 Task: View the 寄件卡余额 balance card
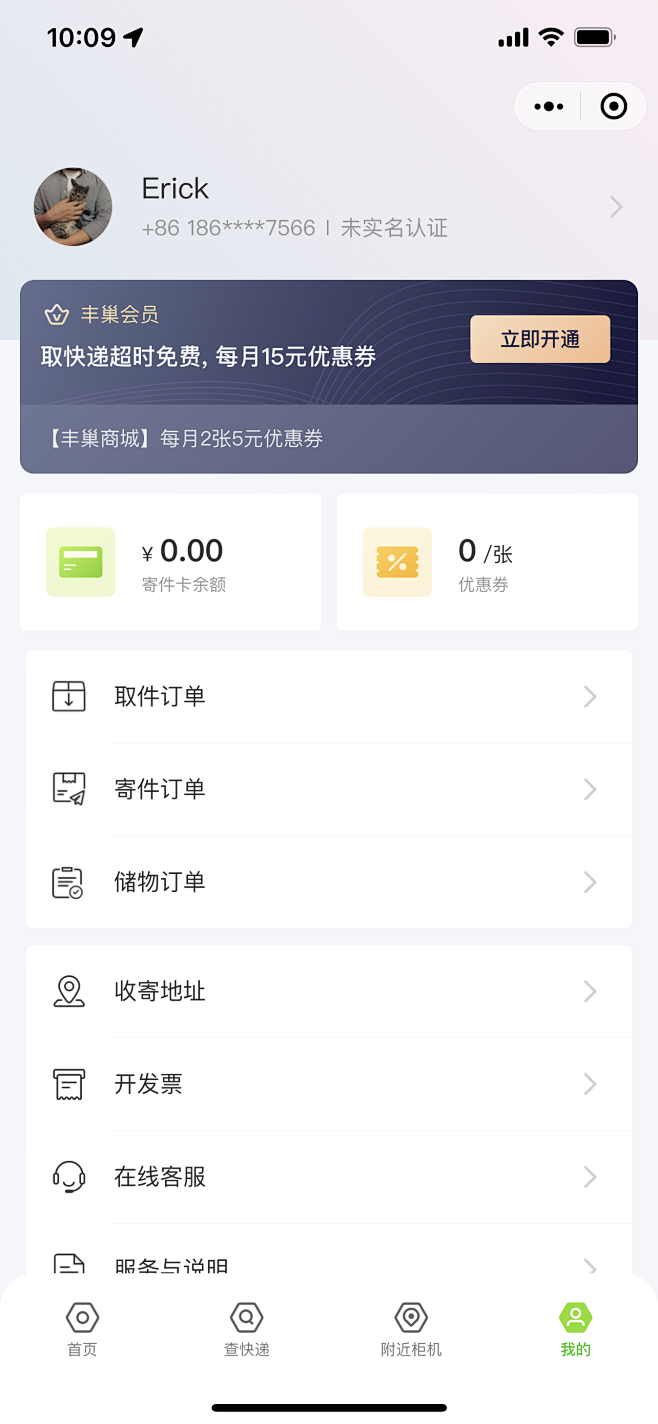pos(170,562)
